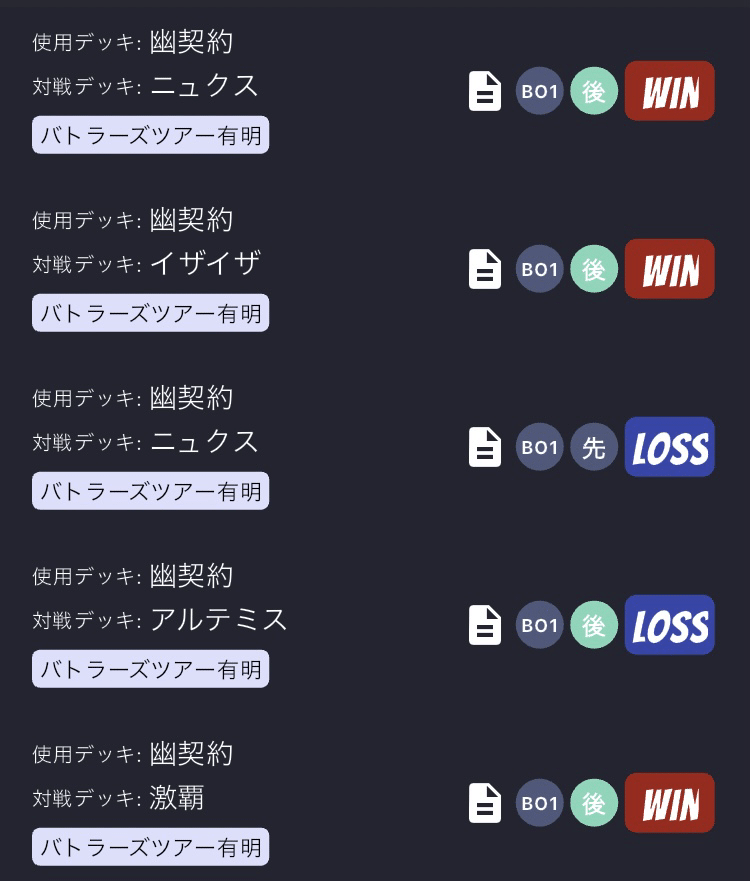This screenshot has height=881, width=750.
Task: Open the バトラーズツアー有明 tag on the top entry
Action: 150,136
